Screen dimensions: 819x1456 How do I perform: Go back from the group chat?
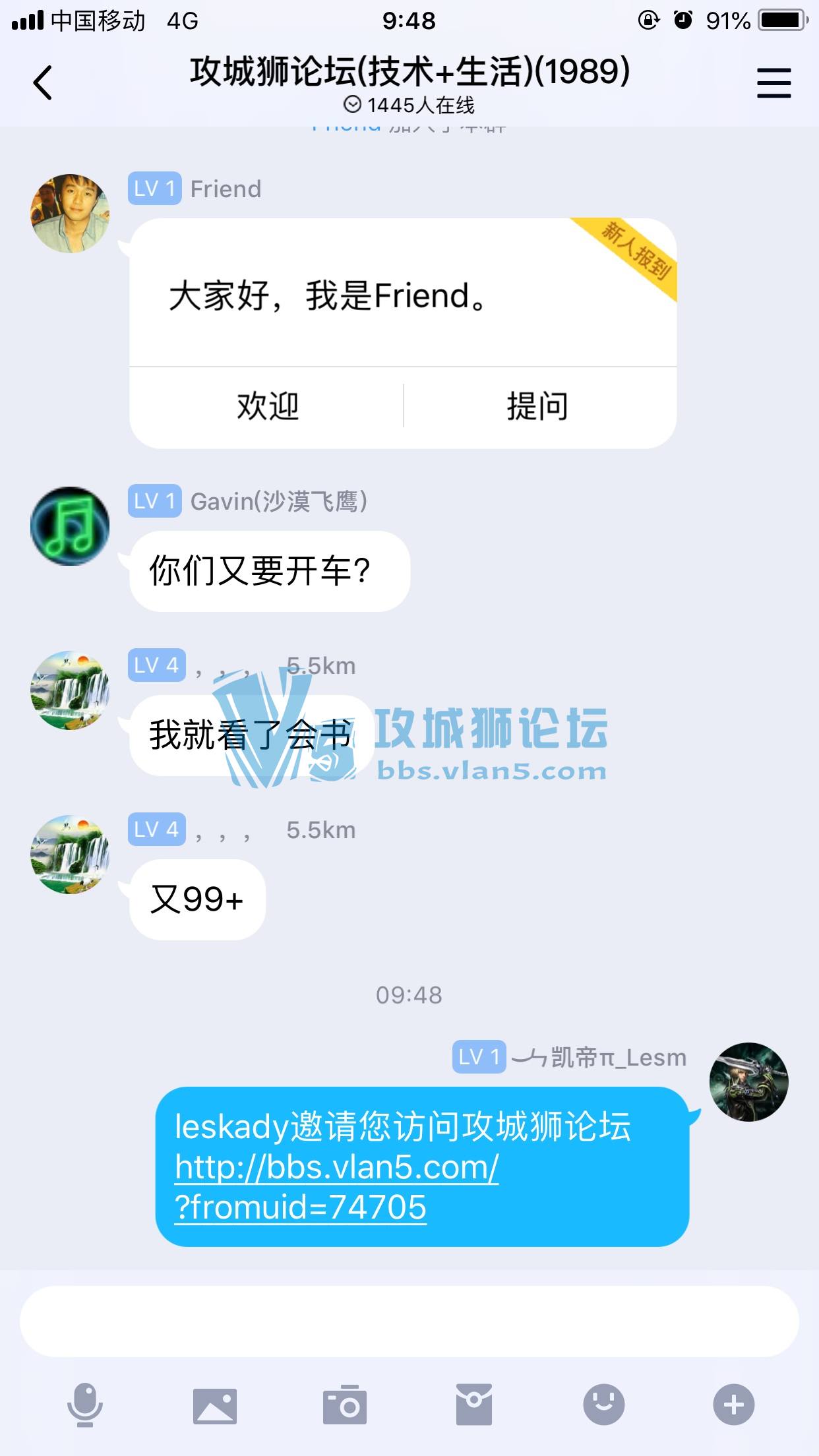click(x=43, y=83)
